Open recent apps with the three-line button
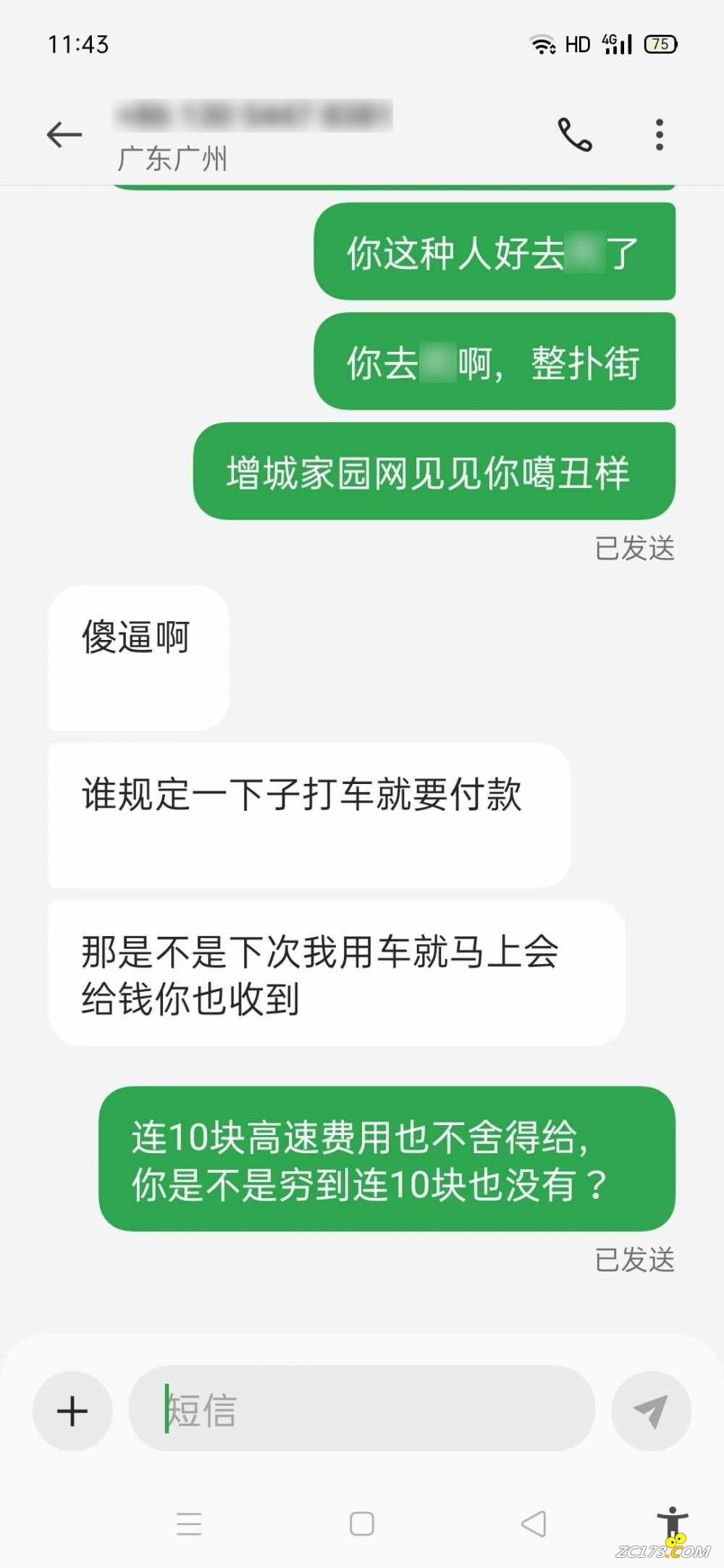 point(189,1523)
